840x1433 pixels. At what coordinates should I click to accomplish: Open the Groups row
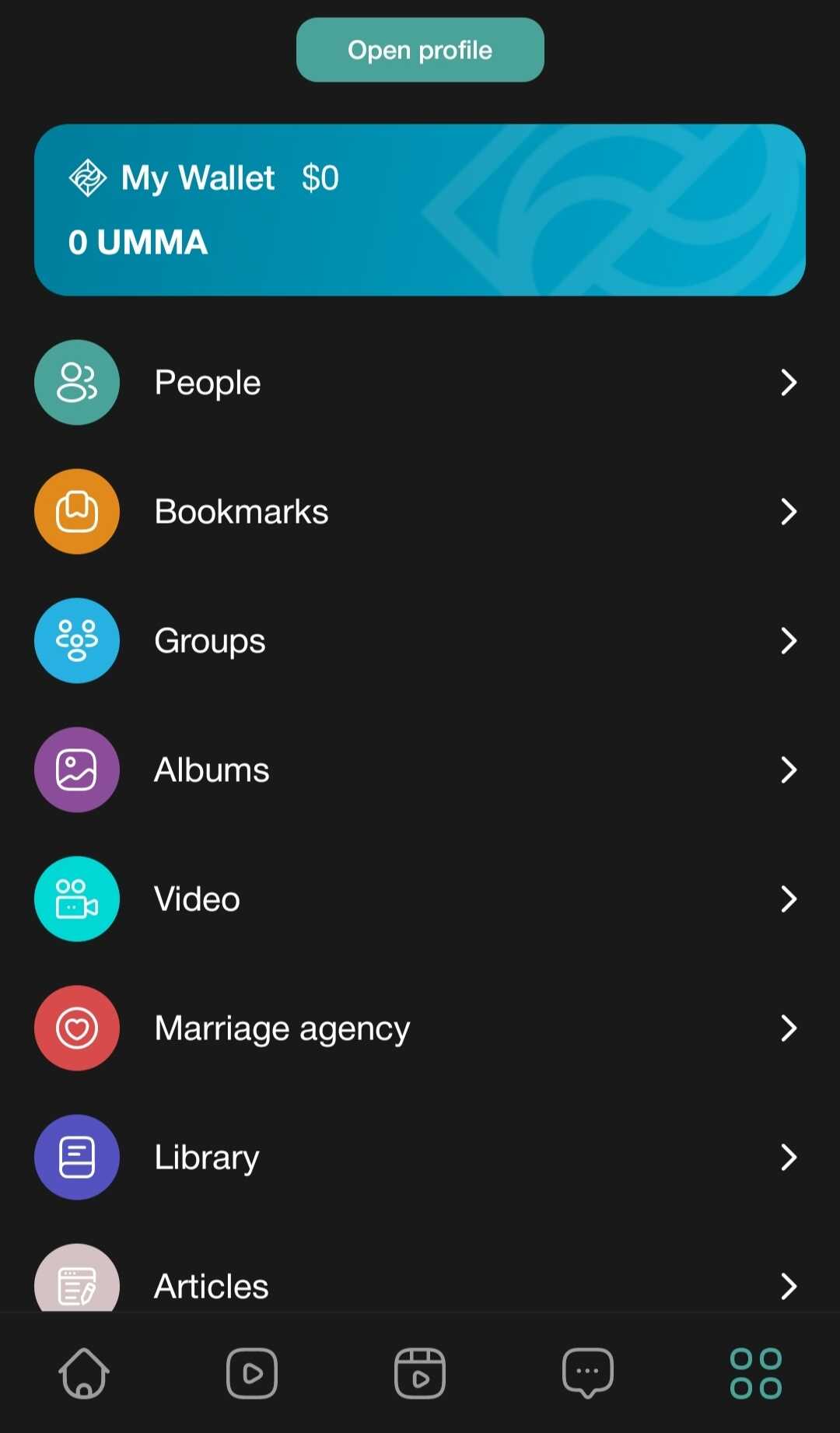tap(420, 641)
